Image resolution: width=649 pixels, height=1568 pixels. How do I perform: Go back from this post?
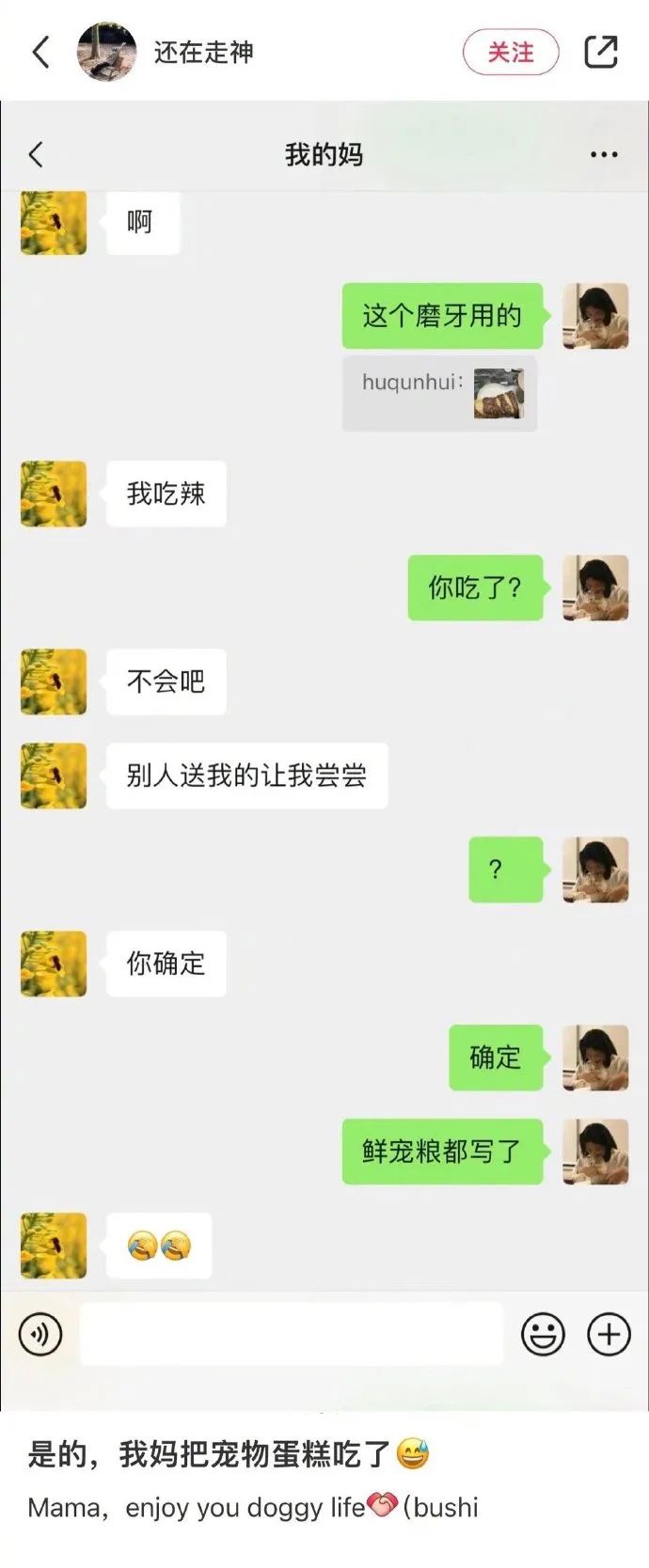coord(40,52)
